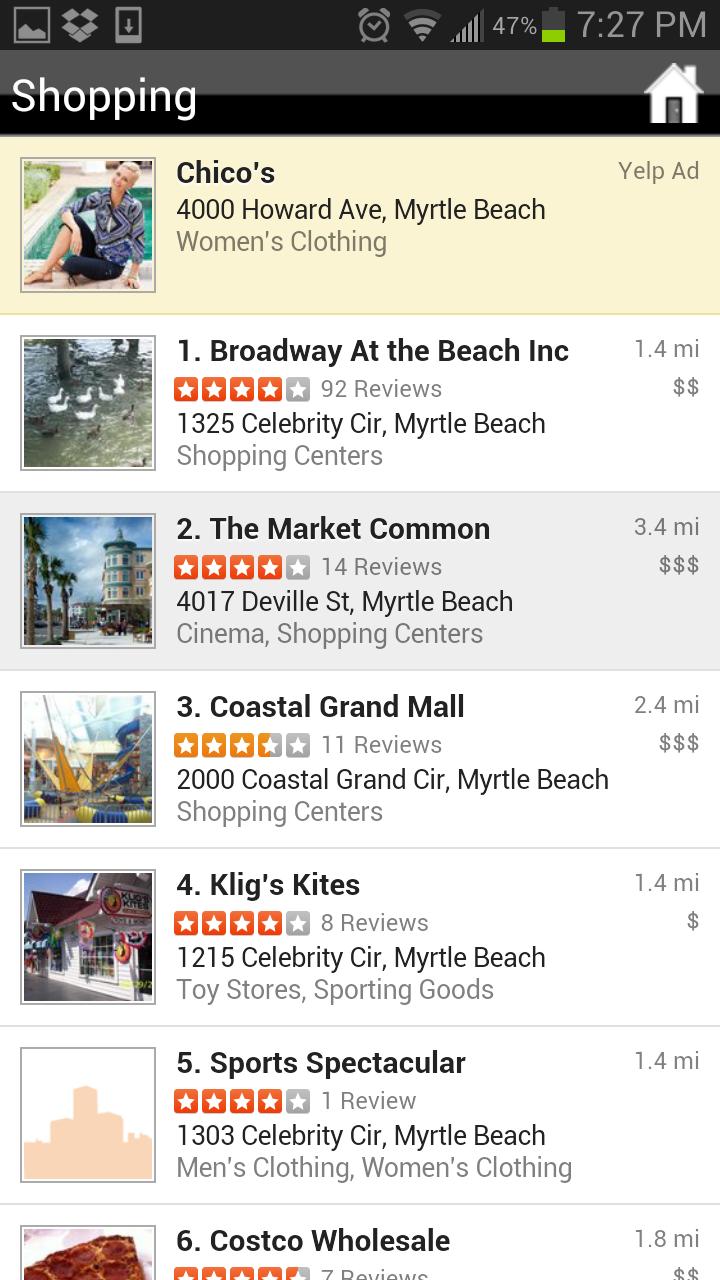Open Coastal Grand Mall's thumbnail image
This screenshot has width=720, height=1280.
(x=87, y=758)
